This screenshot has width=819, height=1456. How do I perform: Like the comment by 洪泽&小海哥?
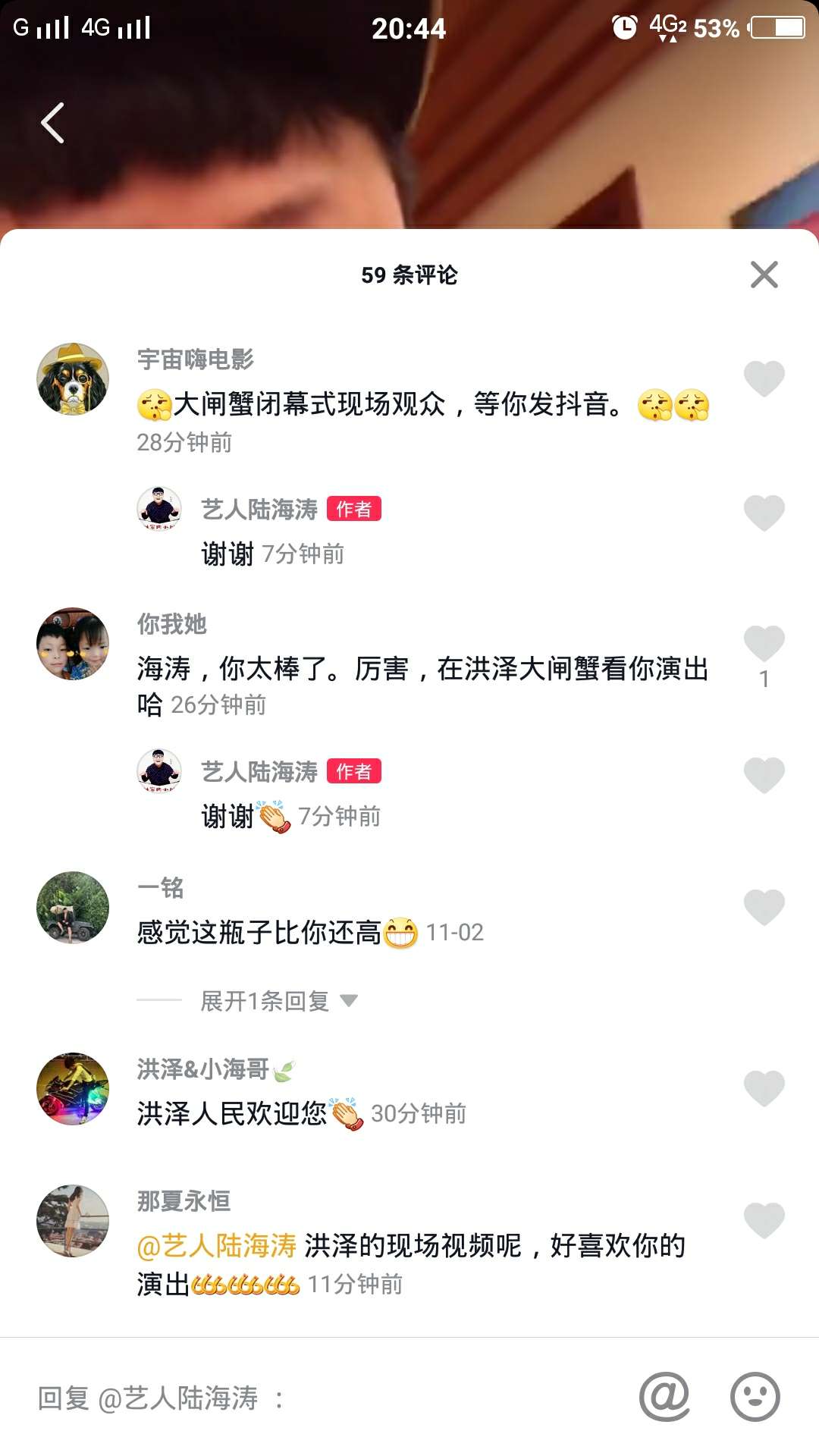click(764, 1089)
